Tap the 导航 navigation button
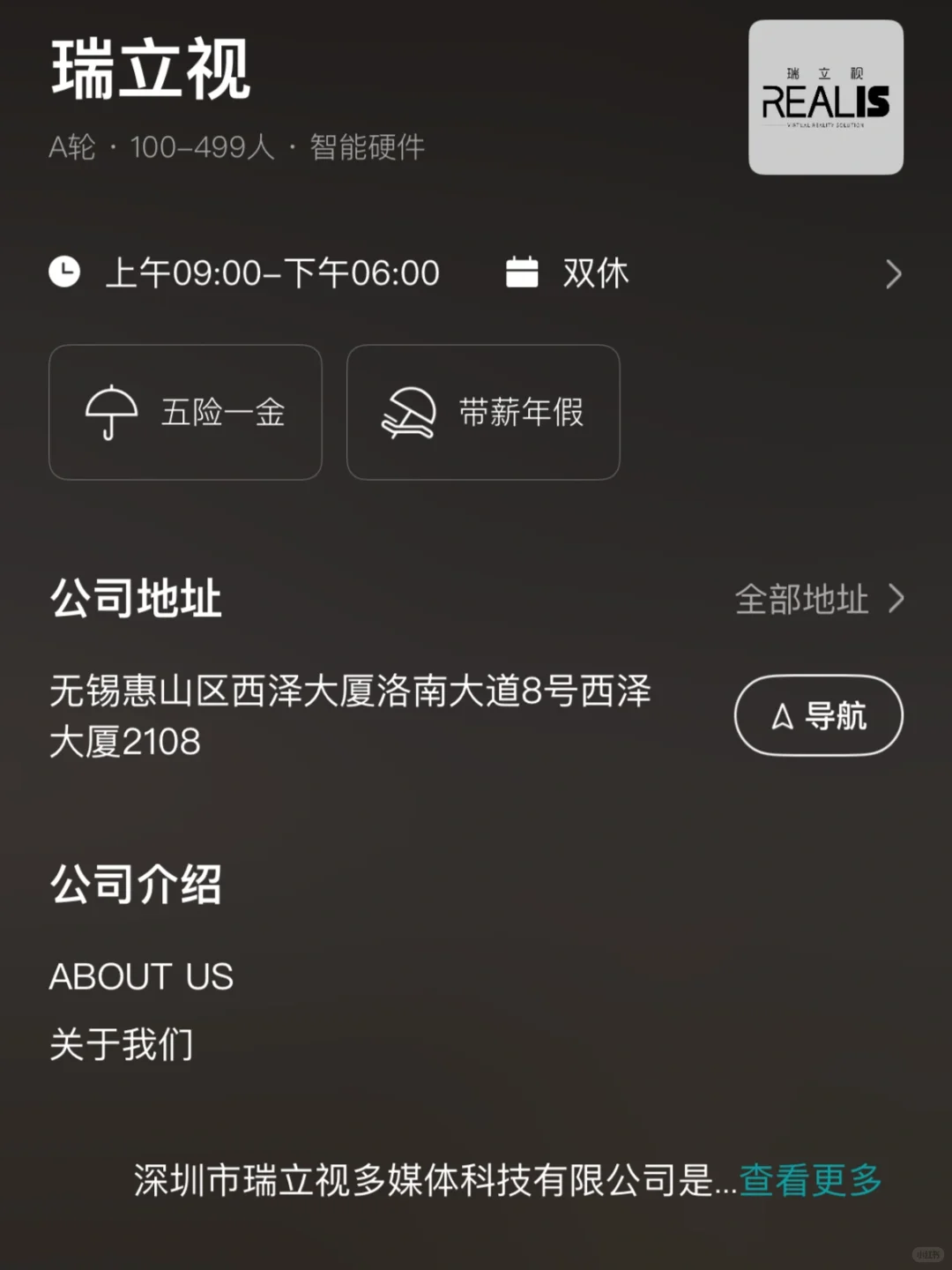 point(819,715)
